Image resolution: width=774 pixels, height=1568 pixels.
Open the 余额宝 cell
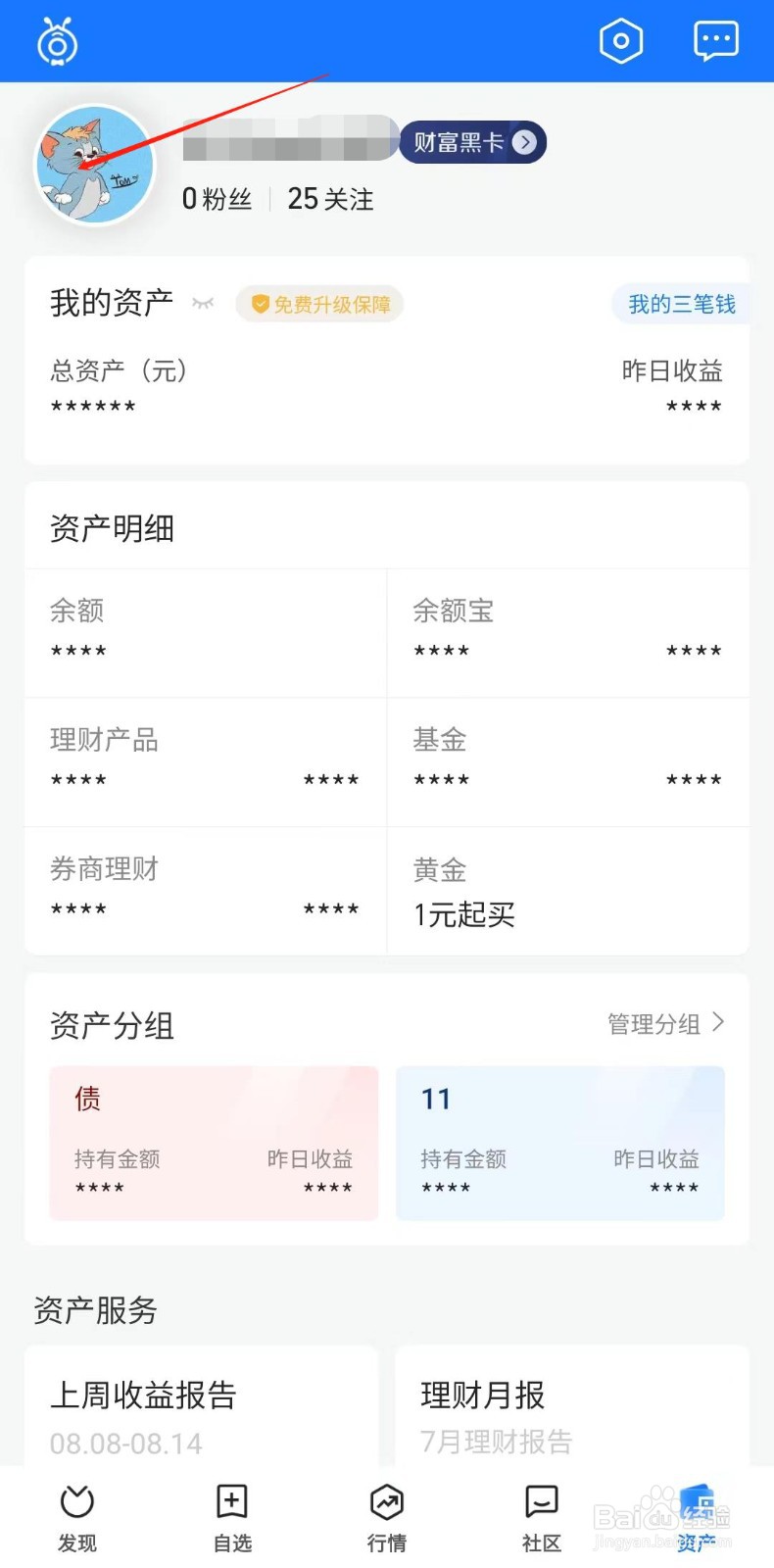(567, 632)
